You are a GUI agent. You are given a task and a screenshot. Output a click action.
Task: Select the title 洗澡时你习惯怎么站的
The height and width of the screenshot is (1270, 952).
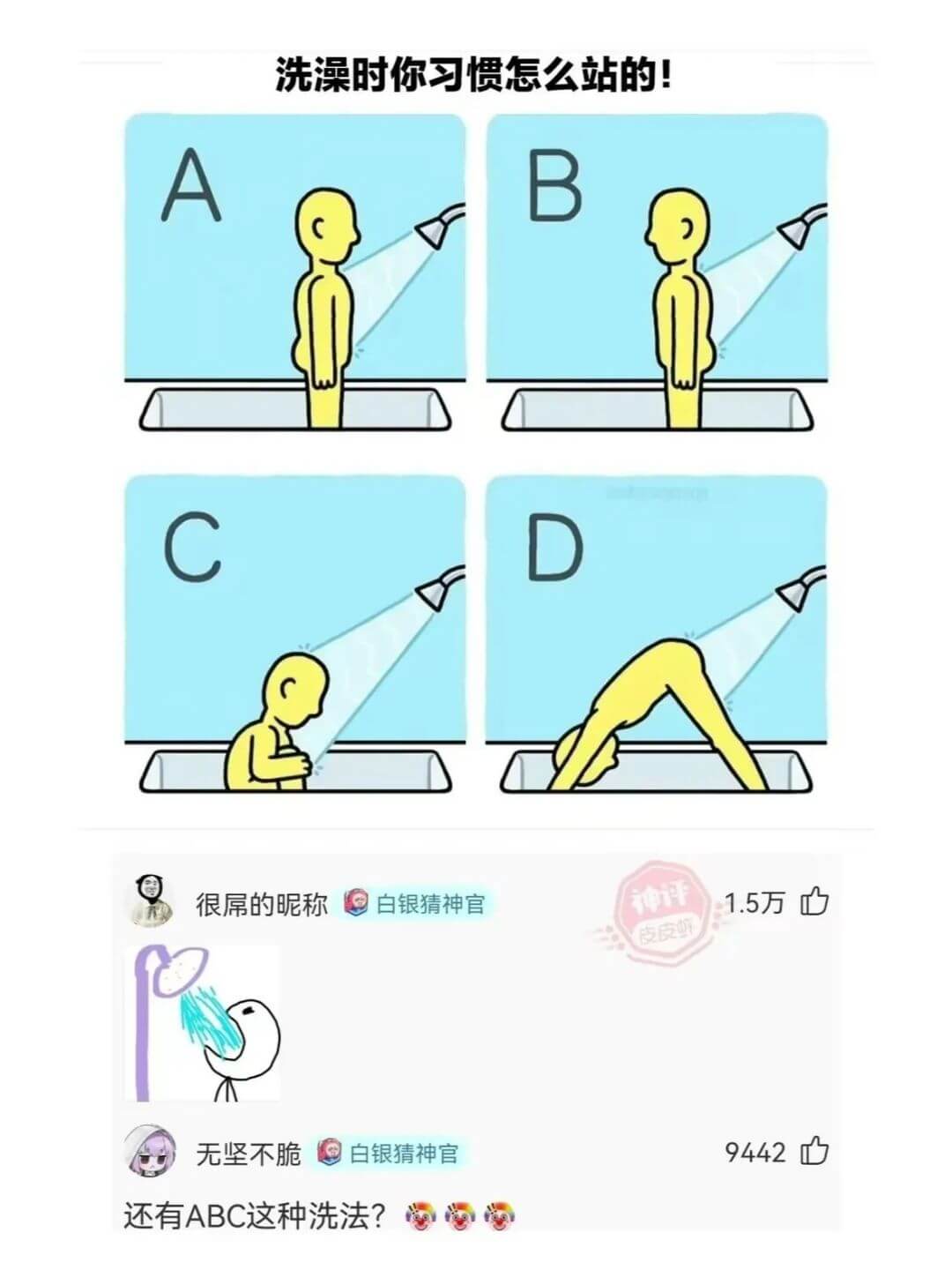click(476, 75)
